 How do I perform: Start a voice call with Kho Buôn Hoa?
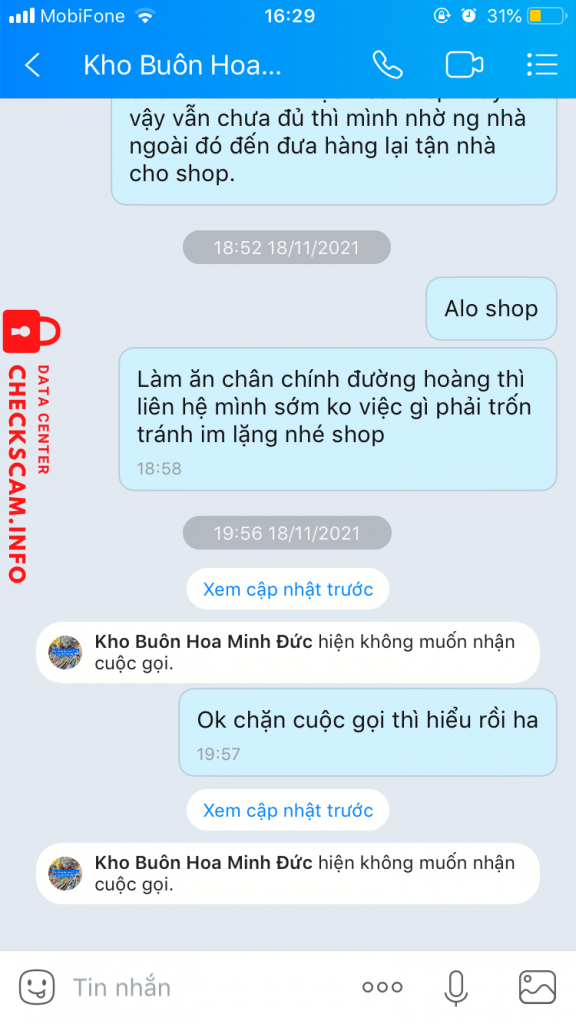tap(387, 65)
